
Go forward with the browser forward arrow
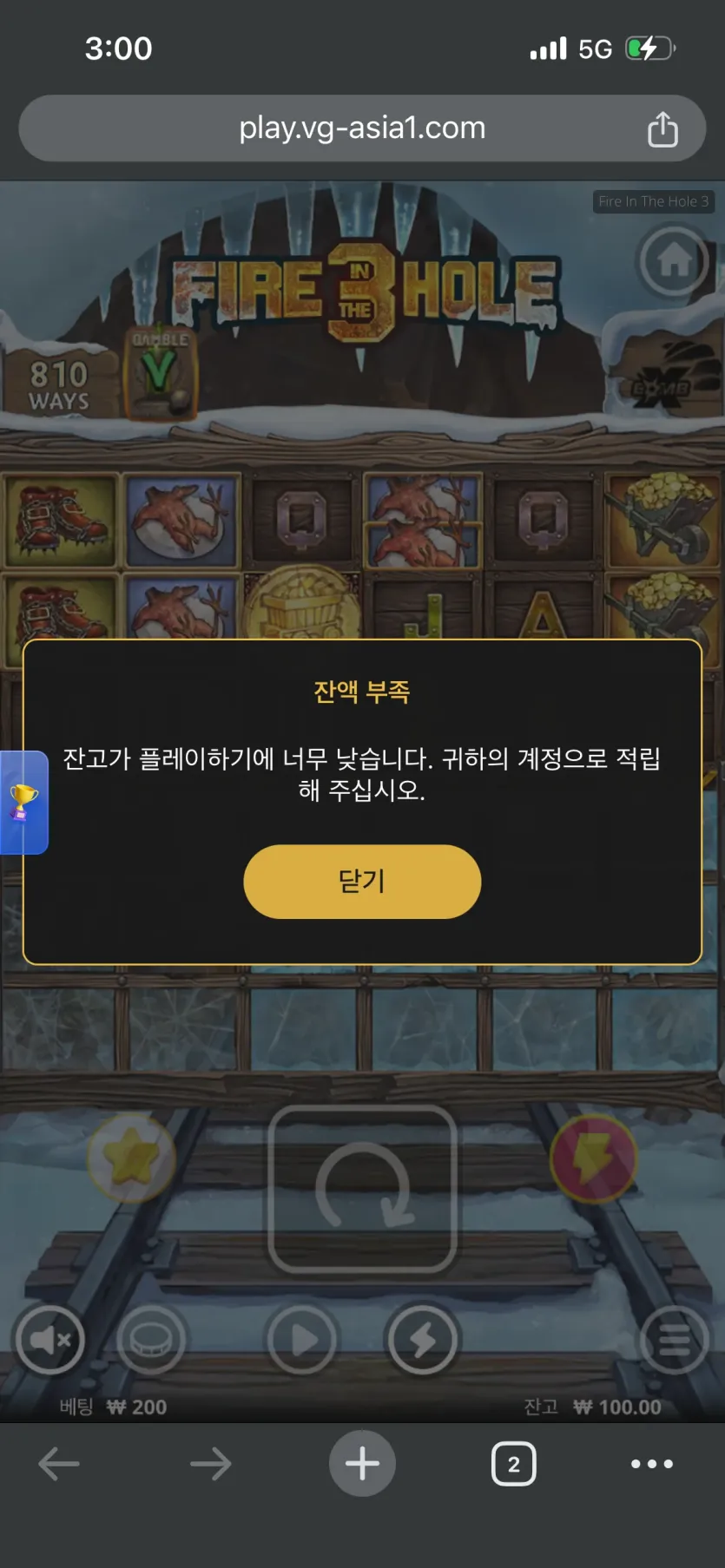point(211,1464)
